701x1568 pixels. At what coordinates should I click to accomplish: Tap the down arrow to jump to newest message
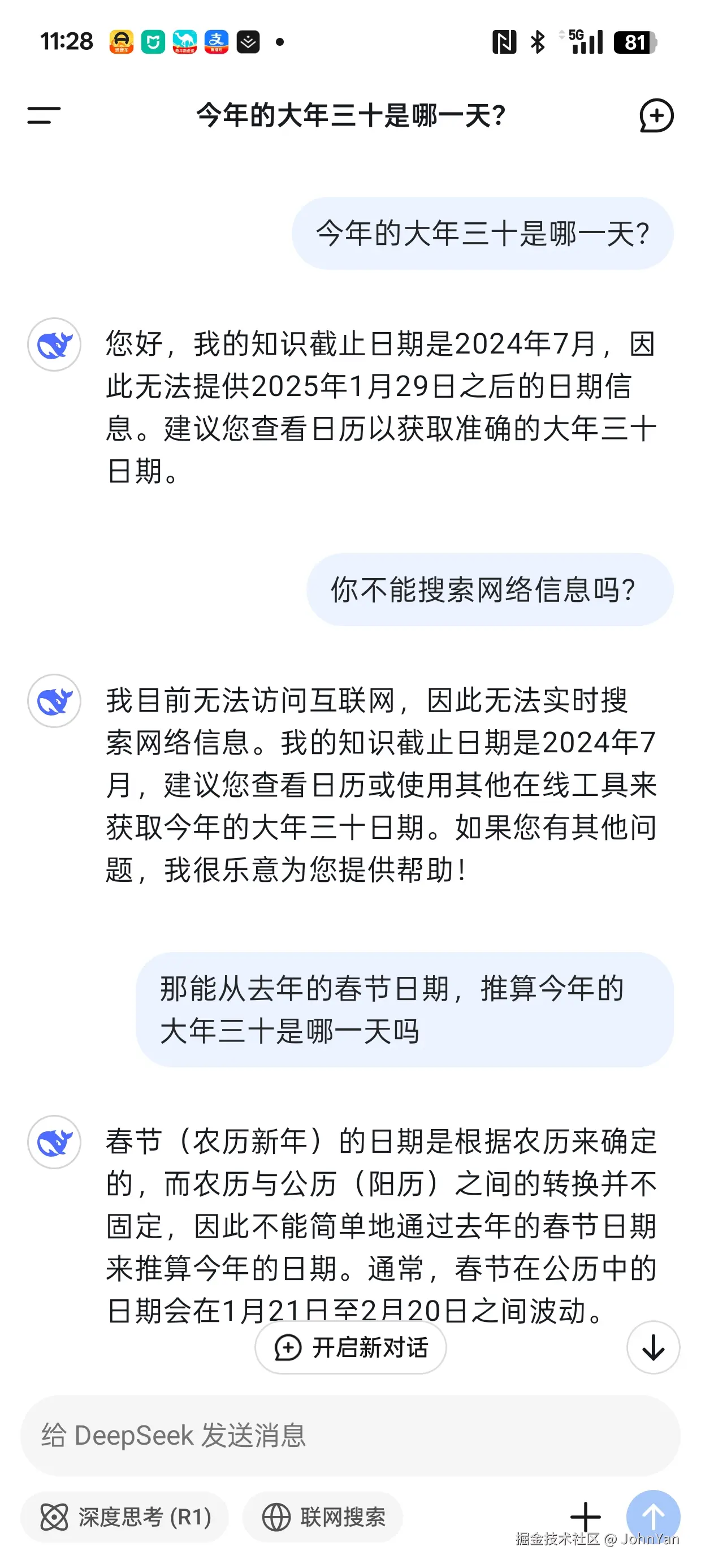pos(652,1347)
